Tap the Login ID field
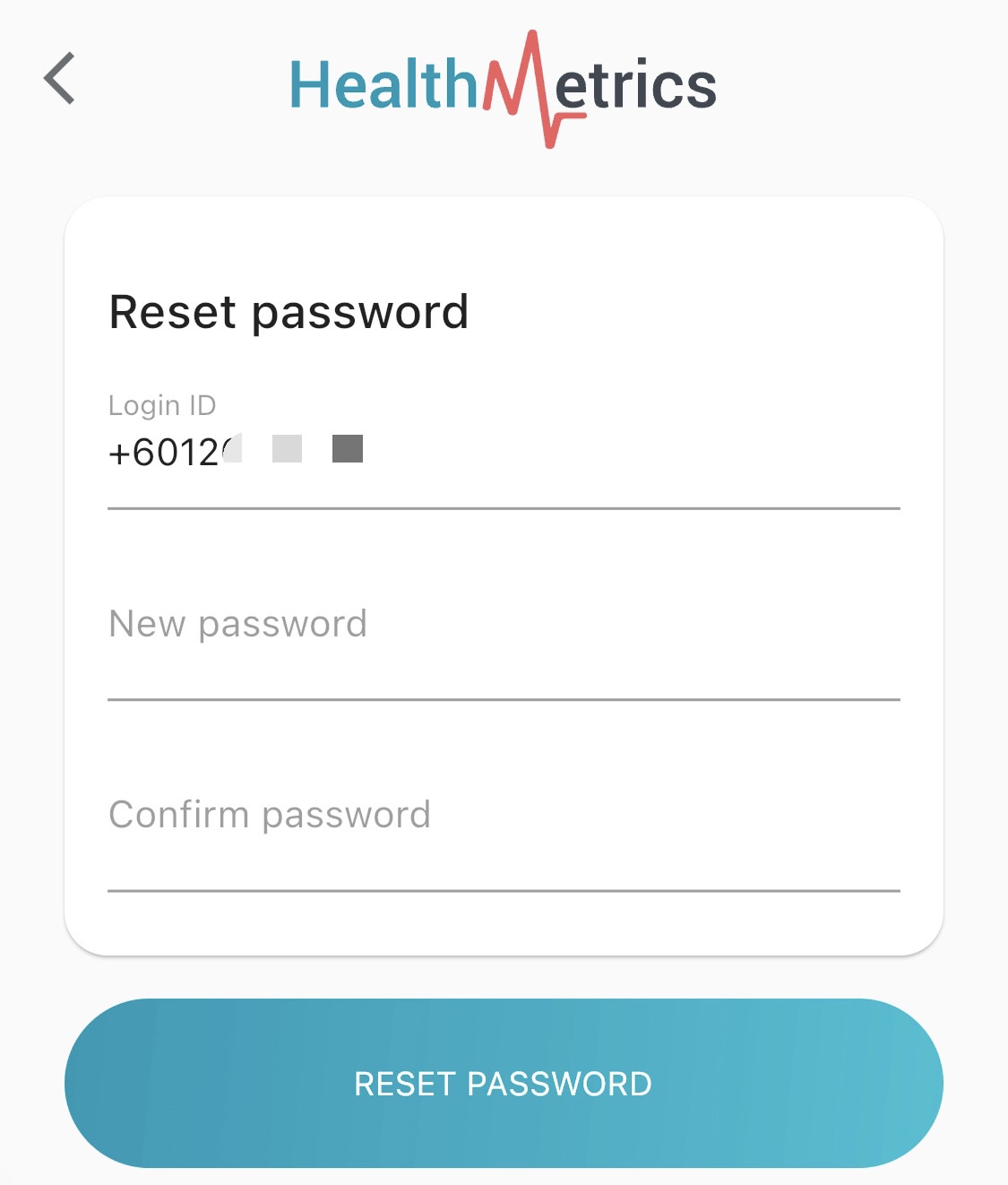The image size is (1008, 1185). pyautogui.click(x=502, y=453)
